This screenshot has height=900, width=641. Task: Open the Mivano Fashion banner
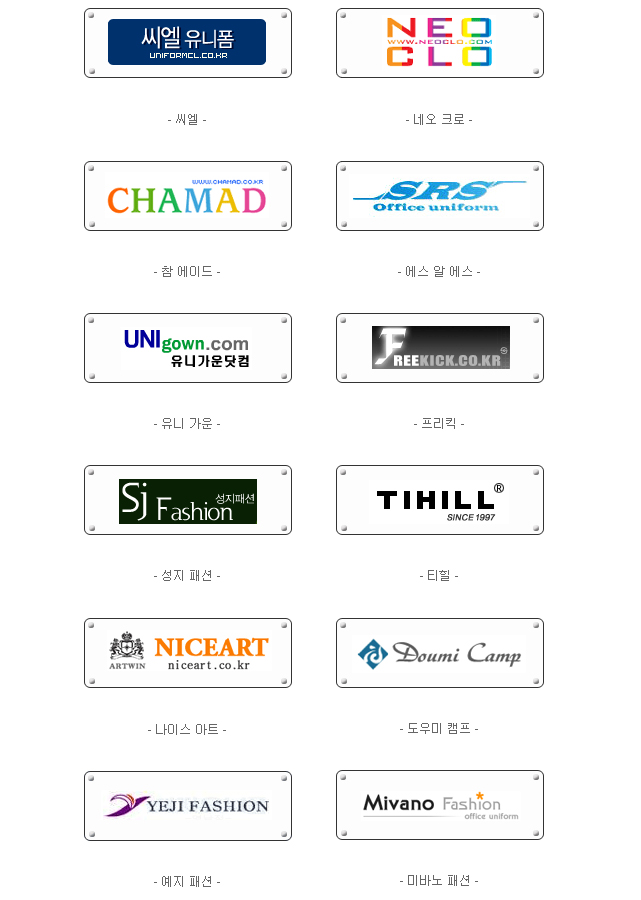[x=440, y=805]
